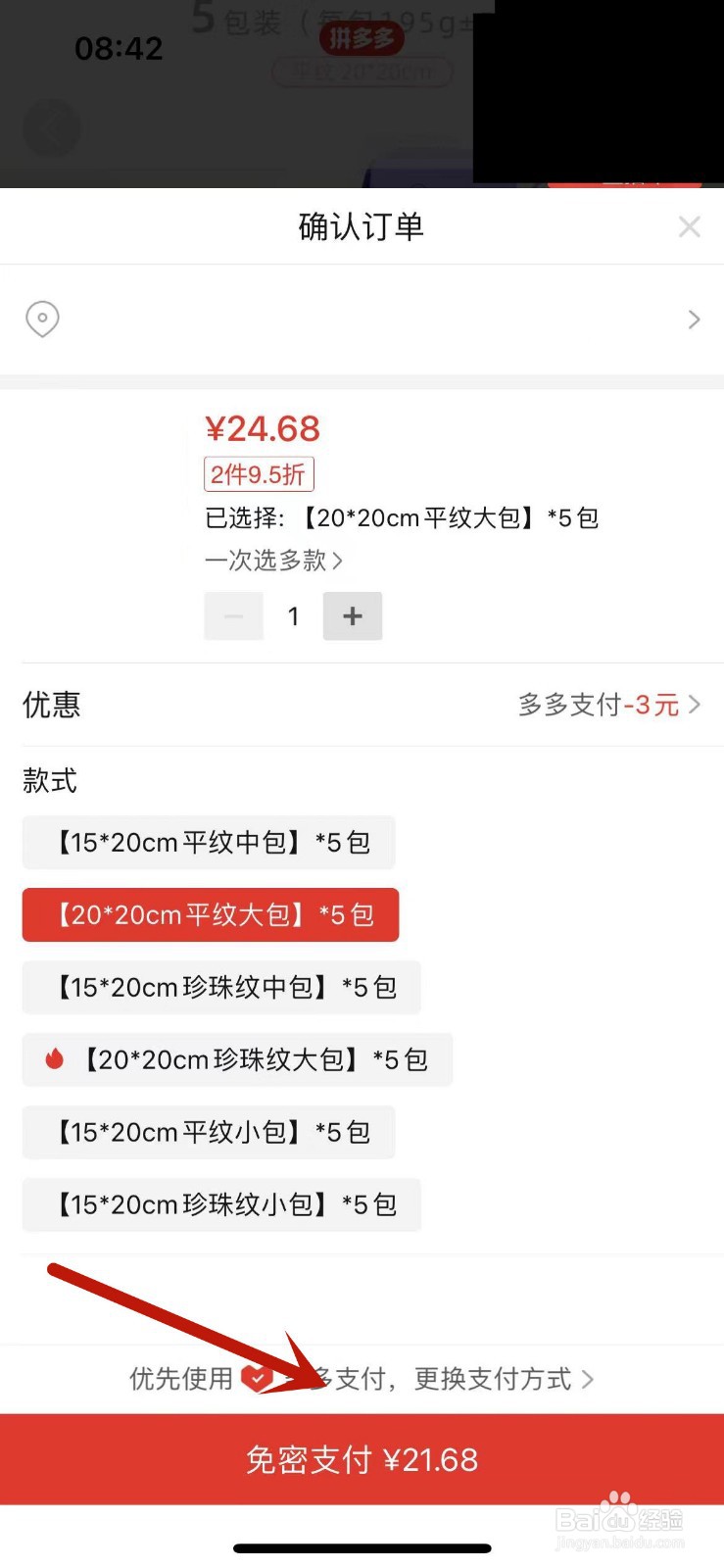
Task: Pick 【15*20cm平纹小包】*5包 style
Action: point(209,1133)
